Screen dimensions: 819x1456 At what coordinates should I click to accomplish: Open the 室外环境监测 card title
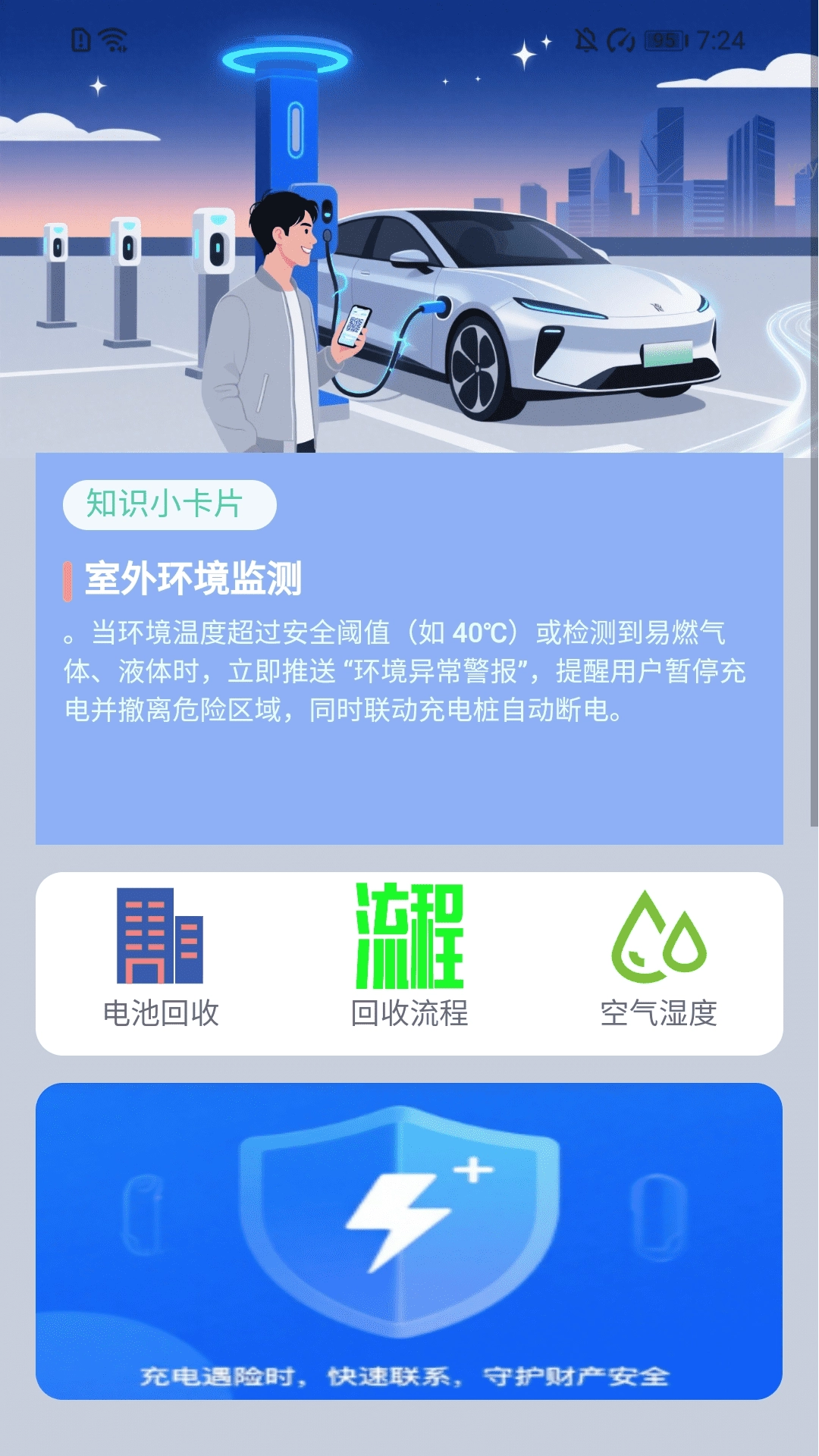pos(197,576)
